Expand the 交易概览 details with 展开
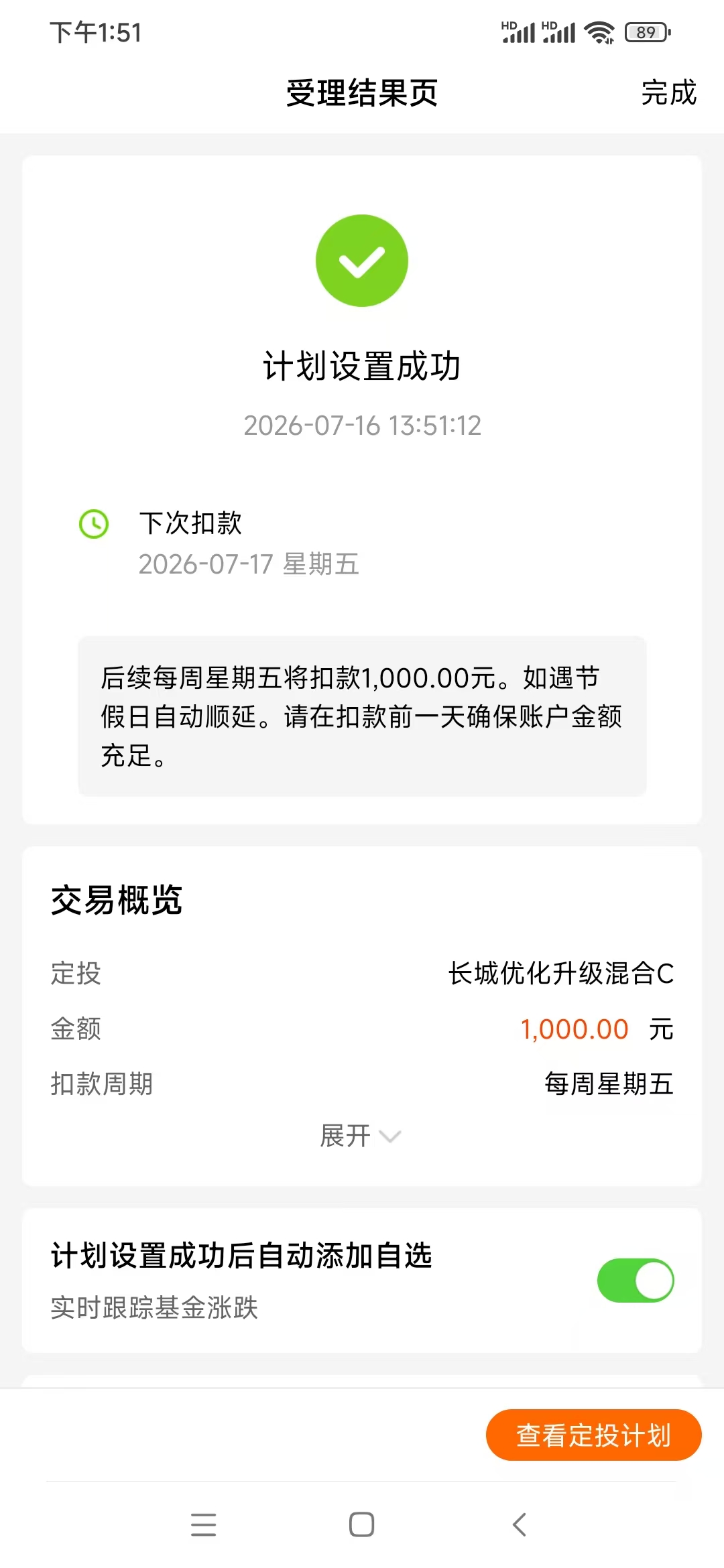Image resolution: width=724 pixels, height=1568 pixels. pyautogui.click(x=361, y=1136)
